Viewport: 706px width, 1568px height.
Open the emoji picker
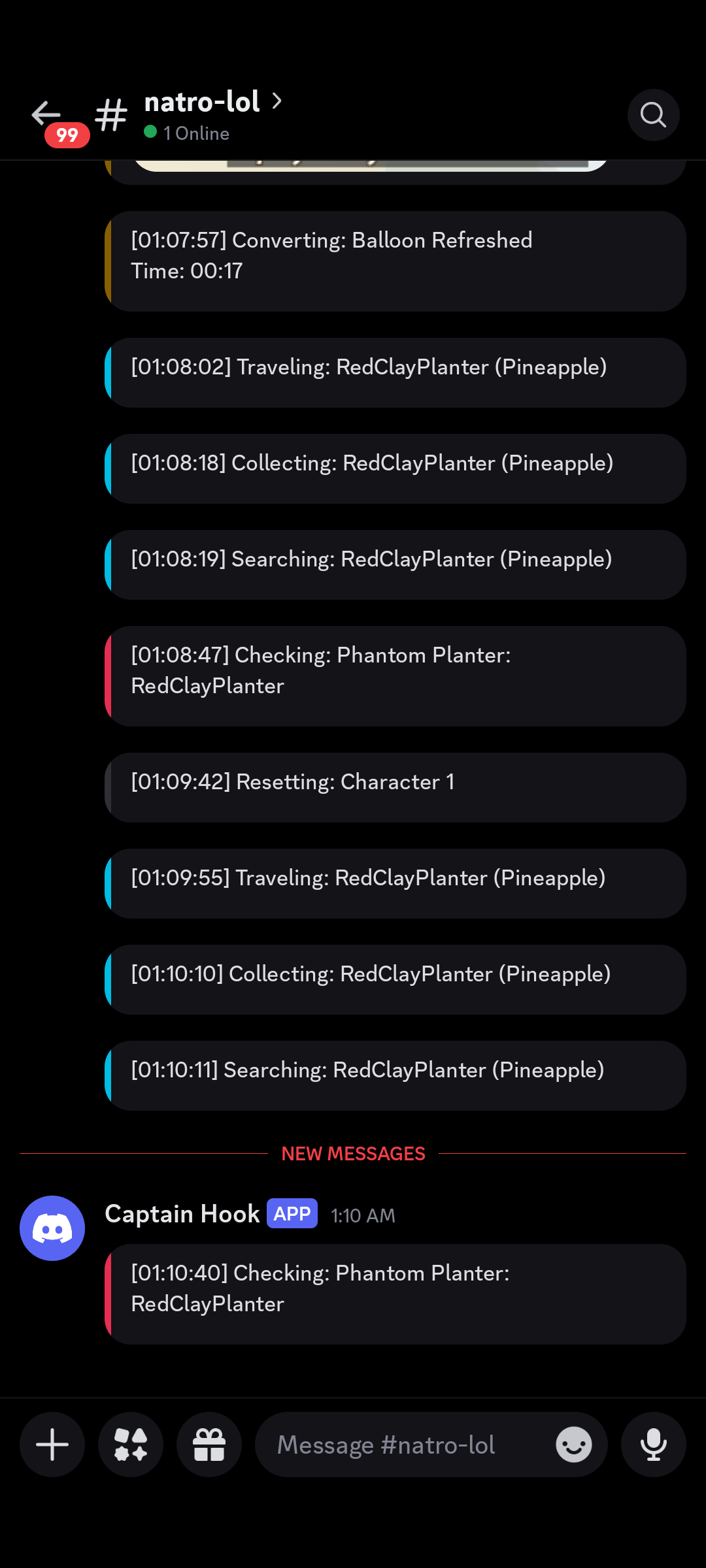coord(573,1445)
